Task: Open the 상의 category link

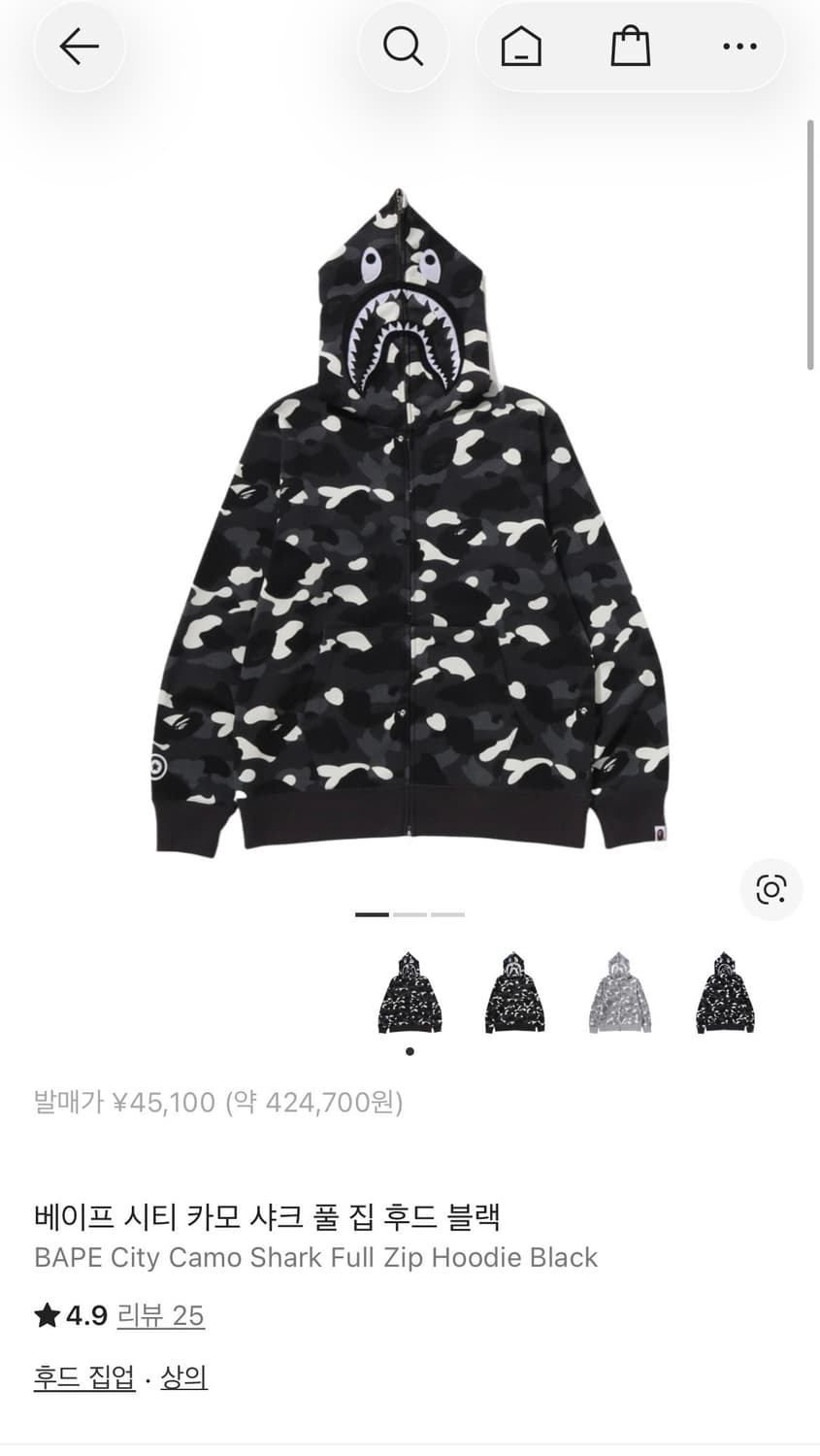Action: 182,1377
